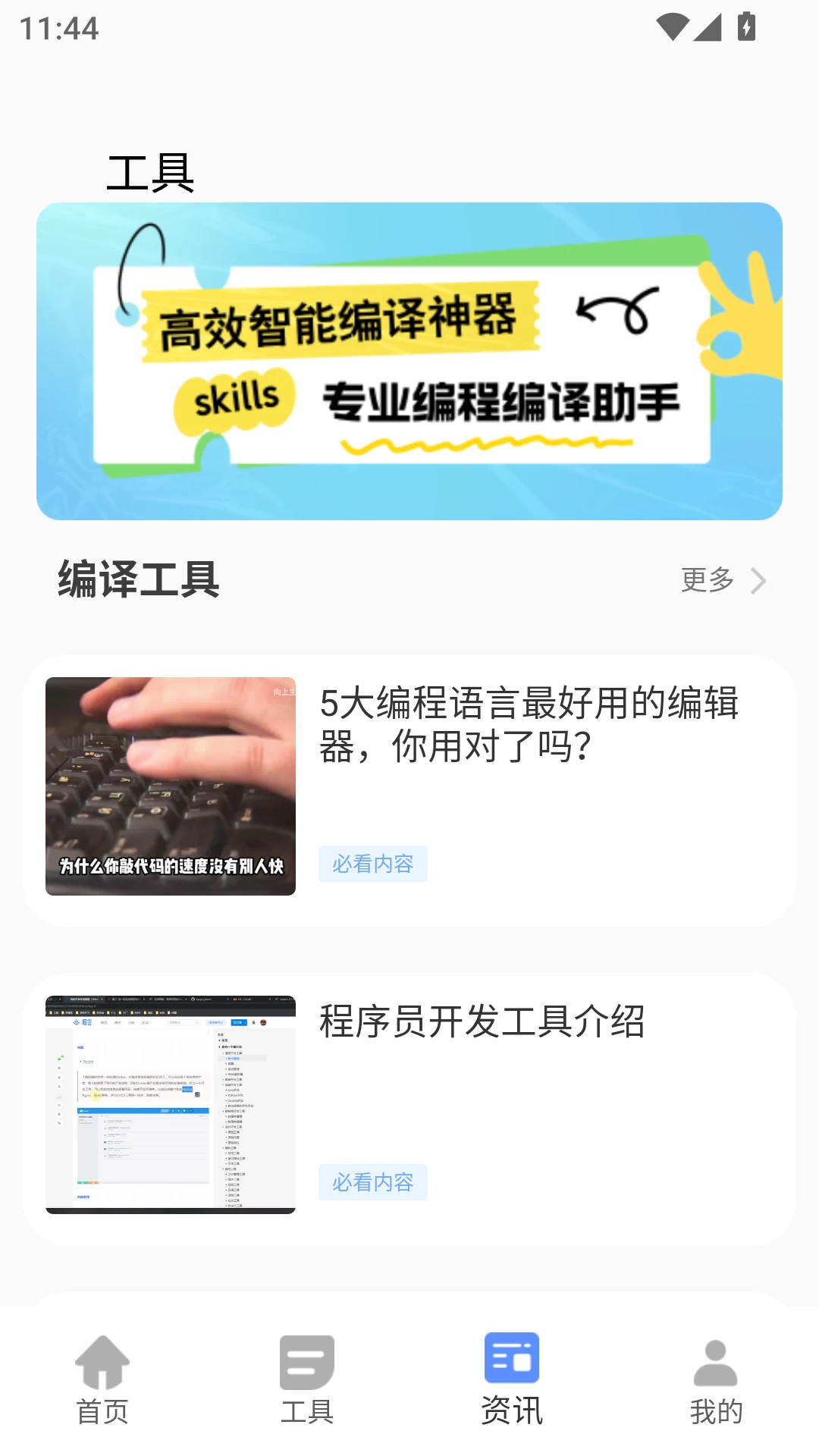This screenshot has width=819, height=1456.
Task: Expand the 编译工具 section via 更多
Action: coord(708,581)
